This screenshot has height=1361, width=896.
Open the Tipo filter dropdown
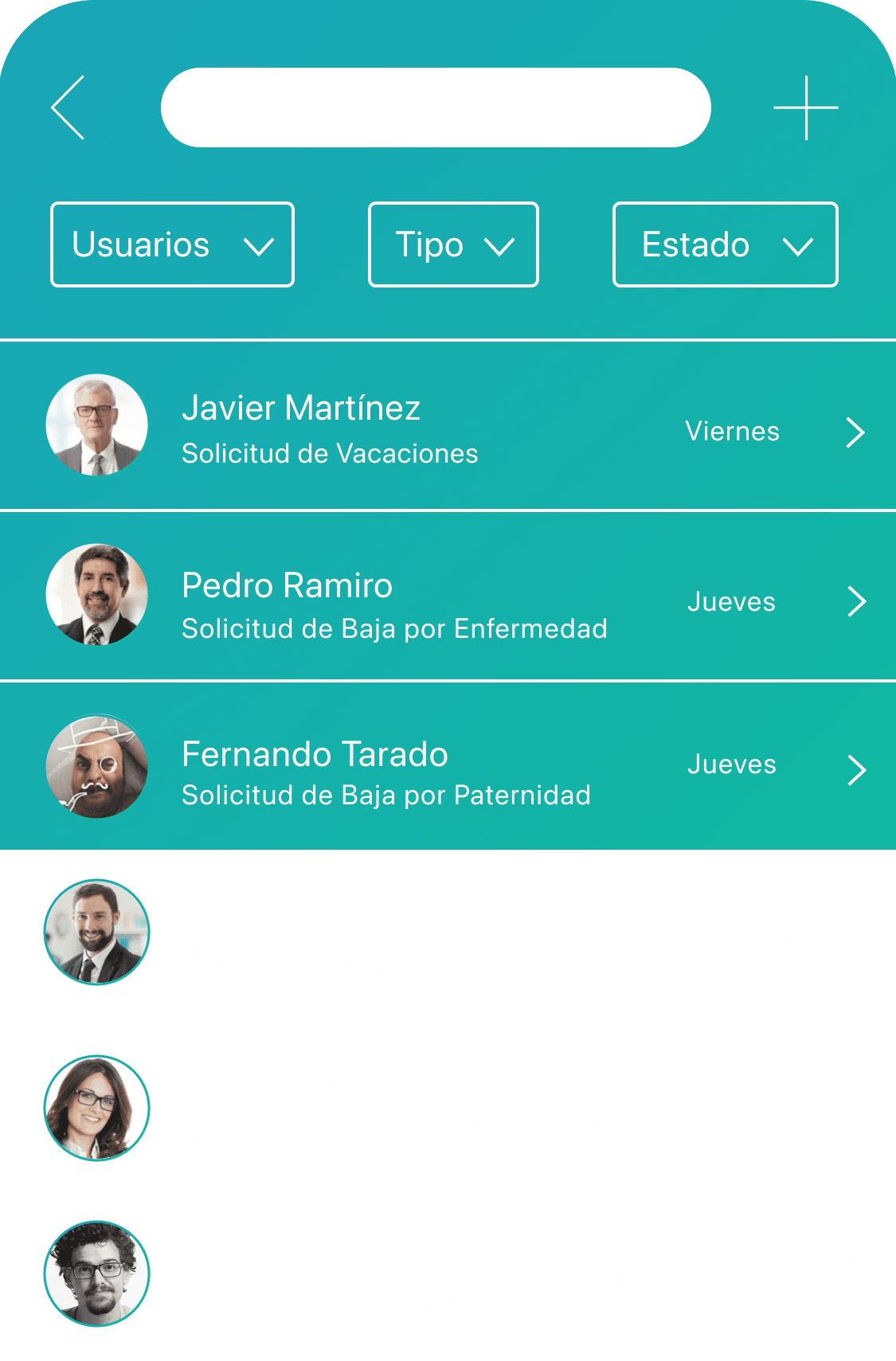(x=453, y=244)
